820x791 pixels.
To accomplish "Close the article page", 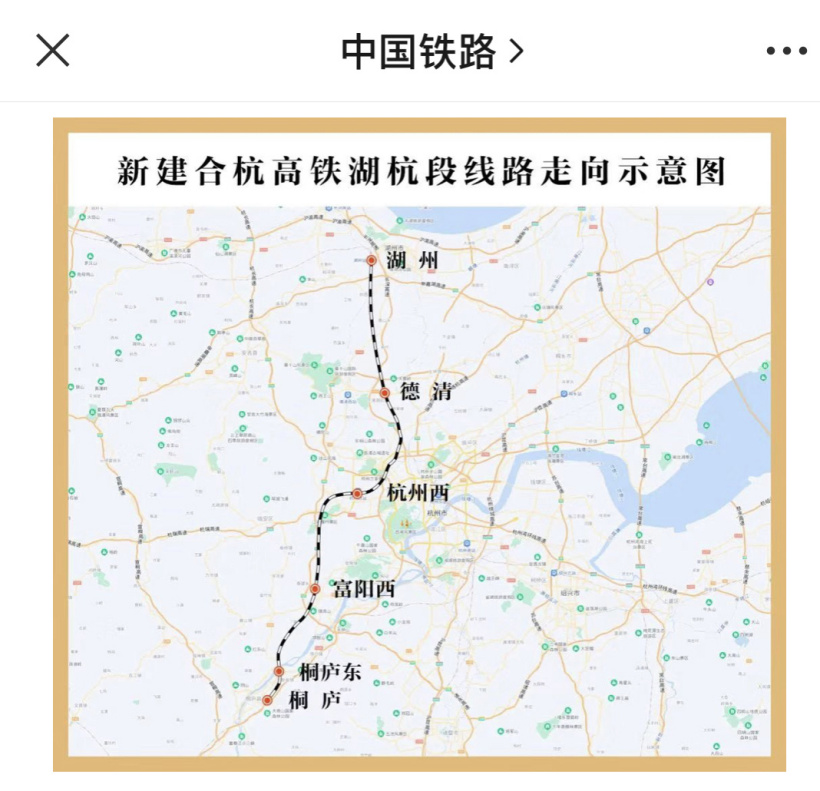I will click(52, 50).
